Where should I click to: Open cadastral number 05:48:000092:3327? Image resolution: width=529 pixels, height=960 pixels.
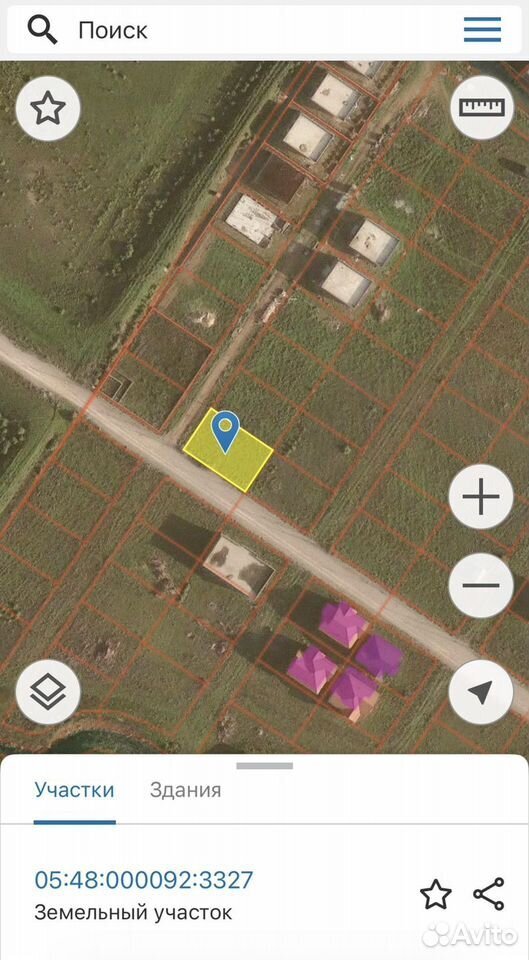point(144,880)
